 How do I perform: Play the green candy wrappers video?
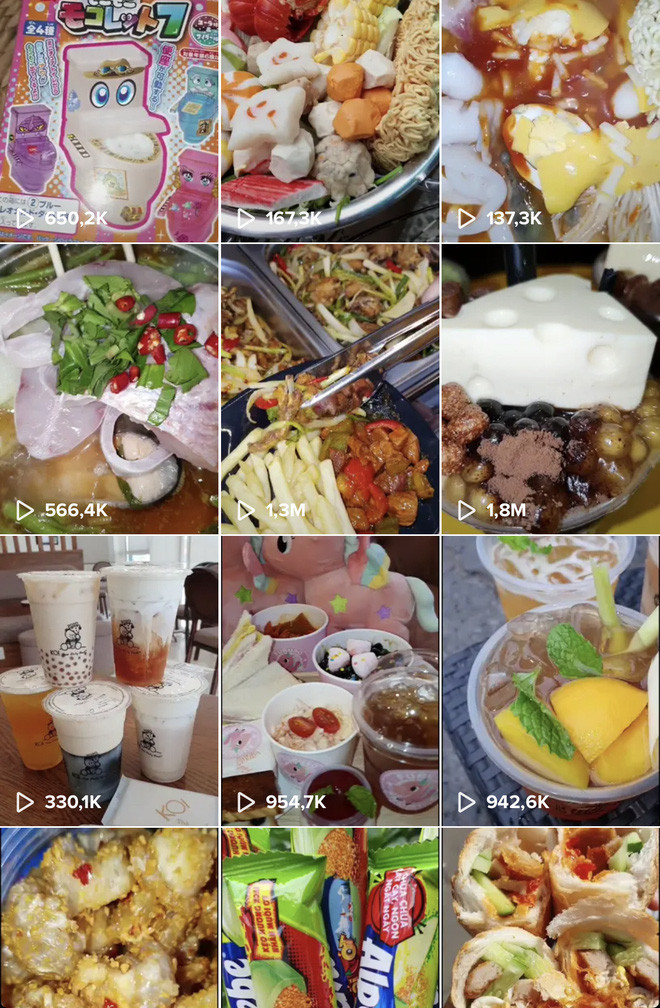click(329, 918)
